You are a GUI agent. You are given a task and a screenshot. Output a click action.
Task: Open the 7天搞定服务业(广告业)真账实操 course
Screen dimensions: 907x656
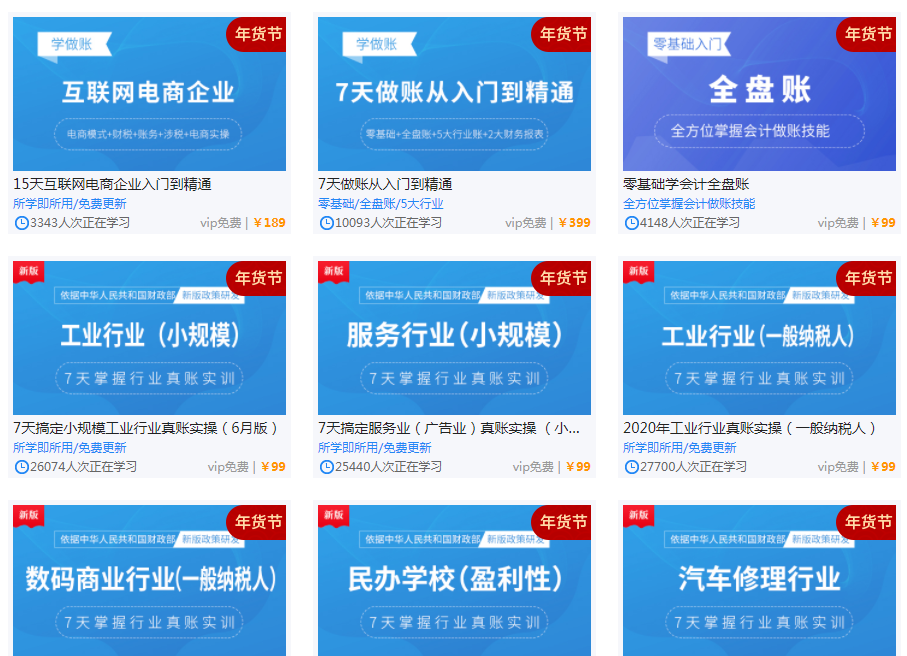[448, 428]
